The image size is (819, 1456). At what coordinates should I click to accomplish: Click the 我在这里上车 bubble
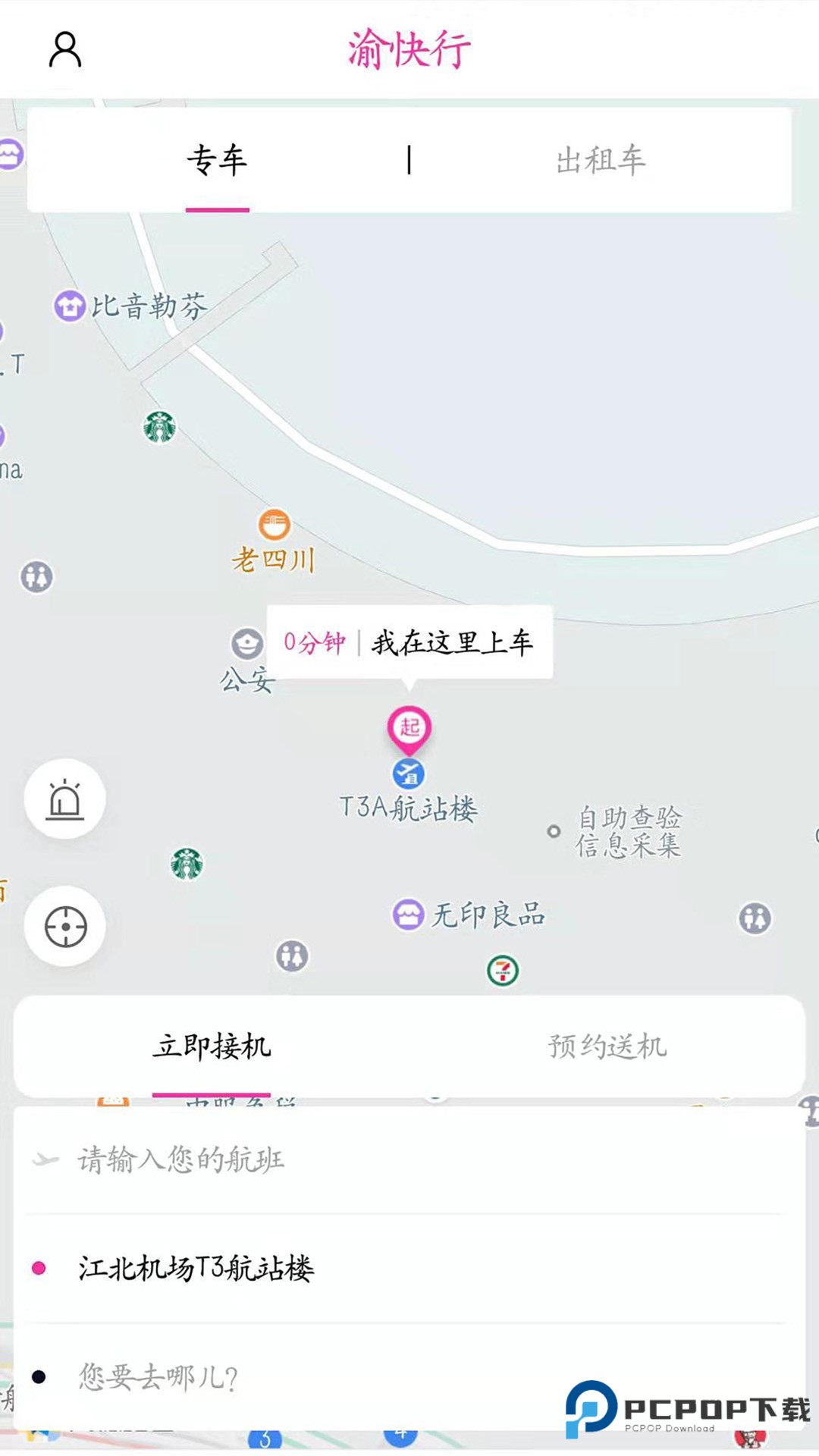pos(451,641)
